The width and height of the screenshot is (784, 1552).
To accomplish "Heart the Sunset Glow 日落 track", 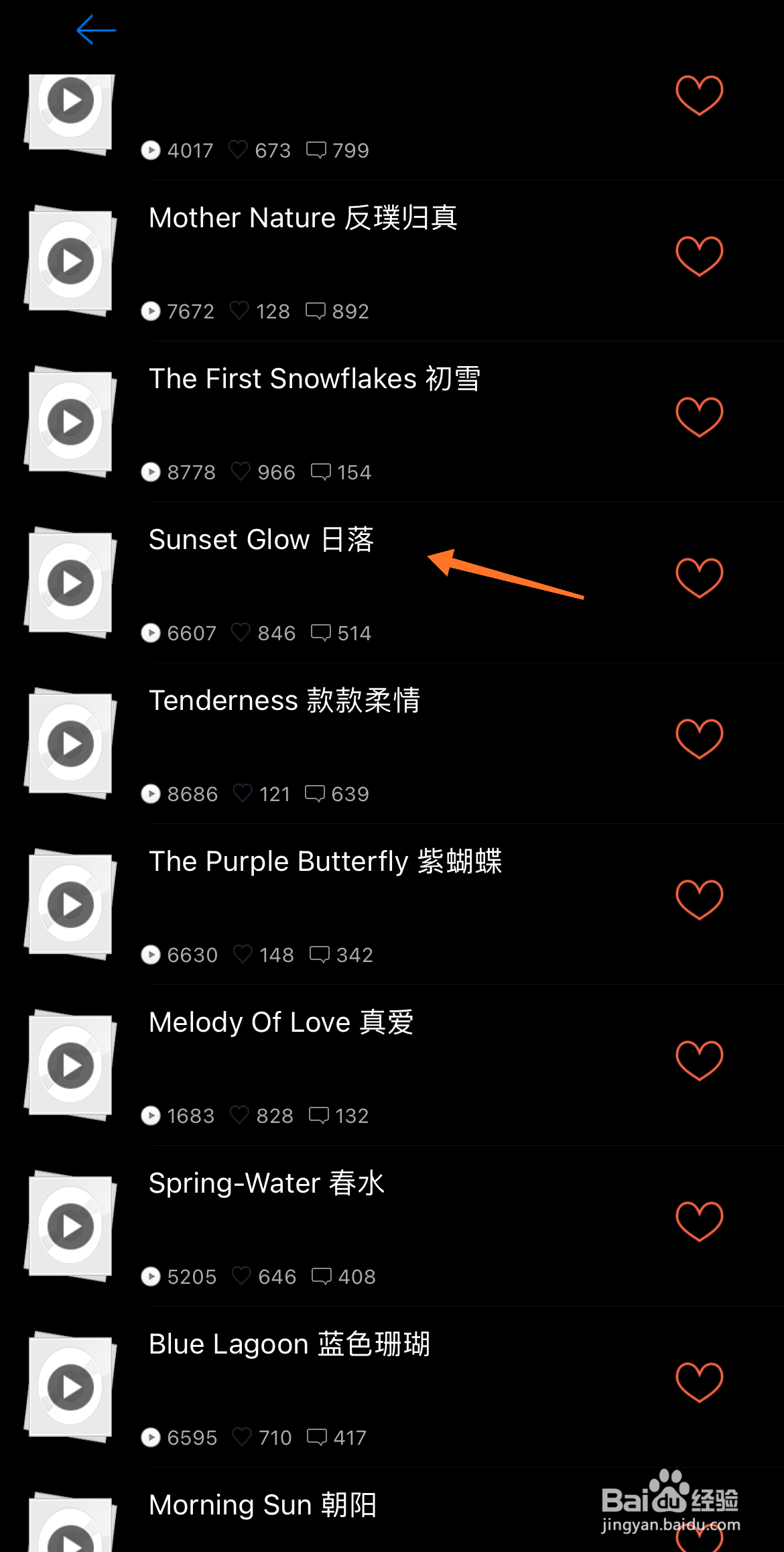I will [x=699, y=578].
